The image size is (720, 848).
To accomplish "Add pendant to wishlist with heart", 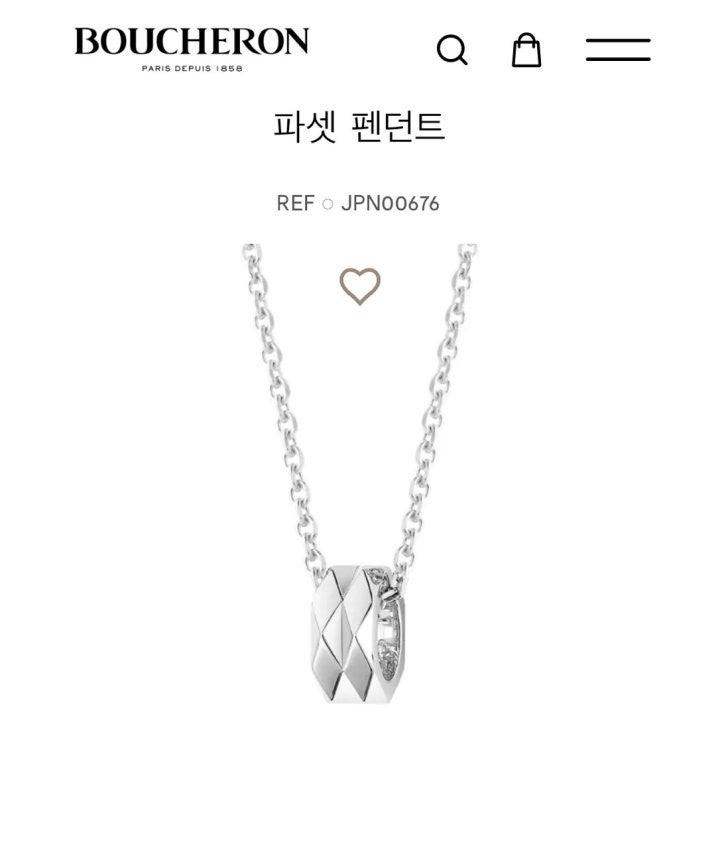I will point(359,286).
